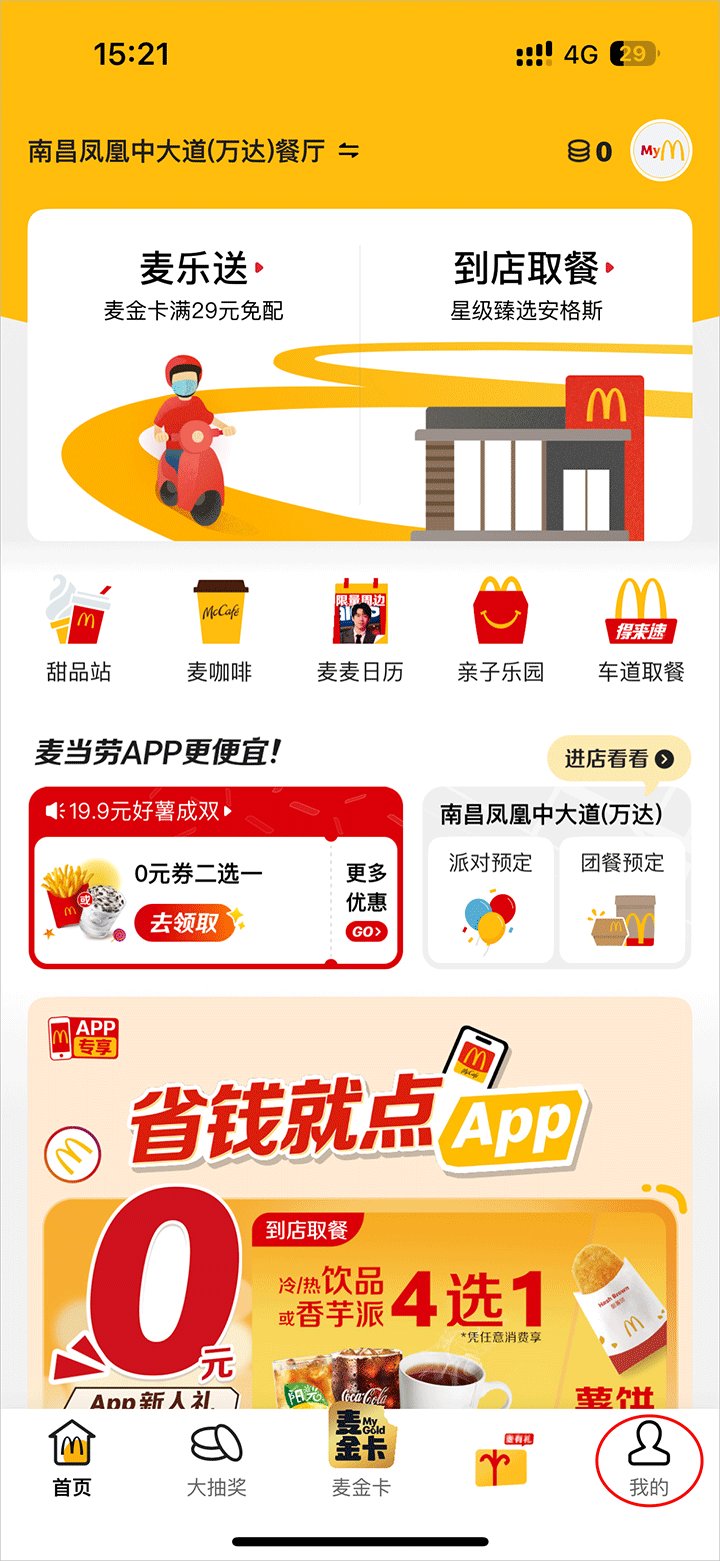Switch restaurant from 南昌凤凰中大道(万达)餐厅
This screenshot has width=720, height=1561.
point(348,151)
